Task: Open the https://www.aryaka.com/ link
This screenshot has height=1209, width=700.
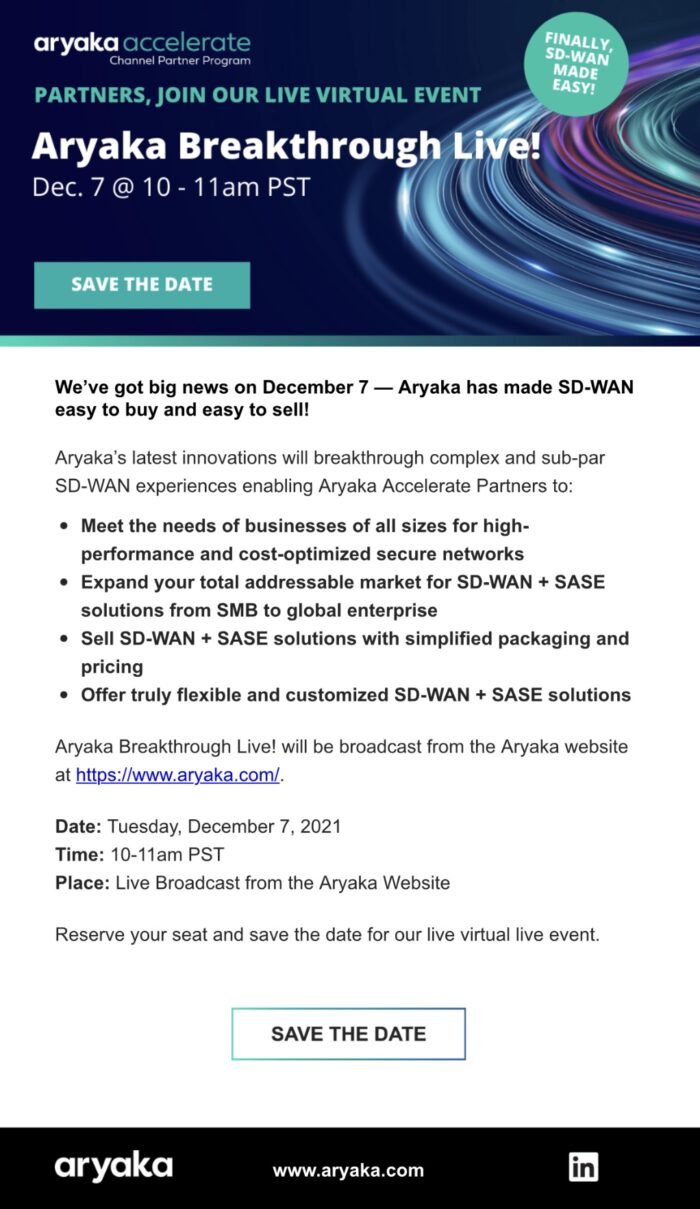Action: pos(177,775)
